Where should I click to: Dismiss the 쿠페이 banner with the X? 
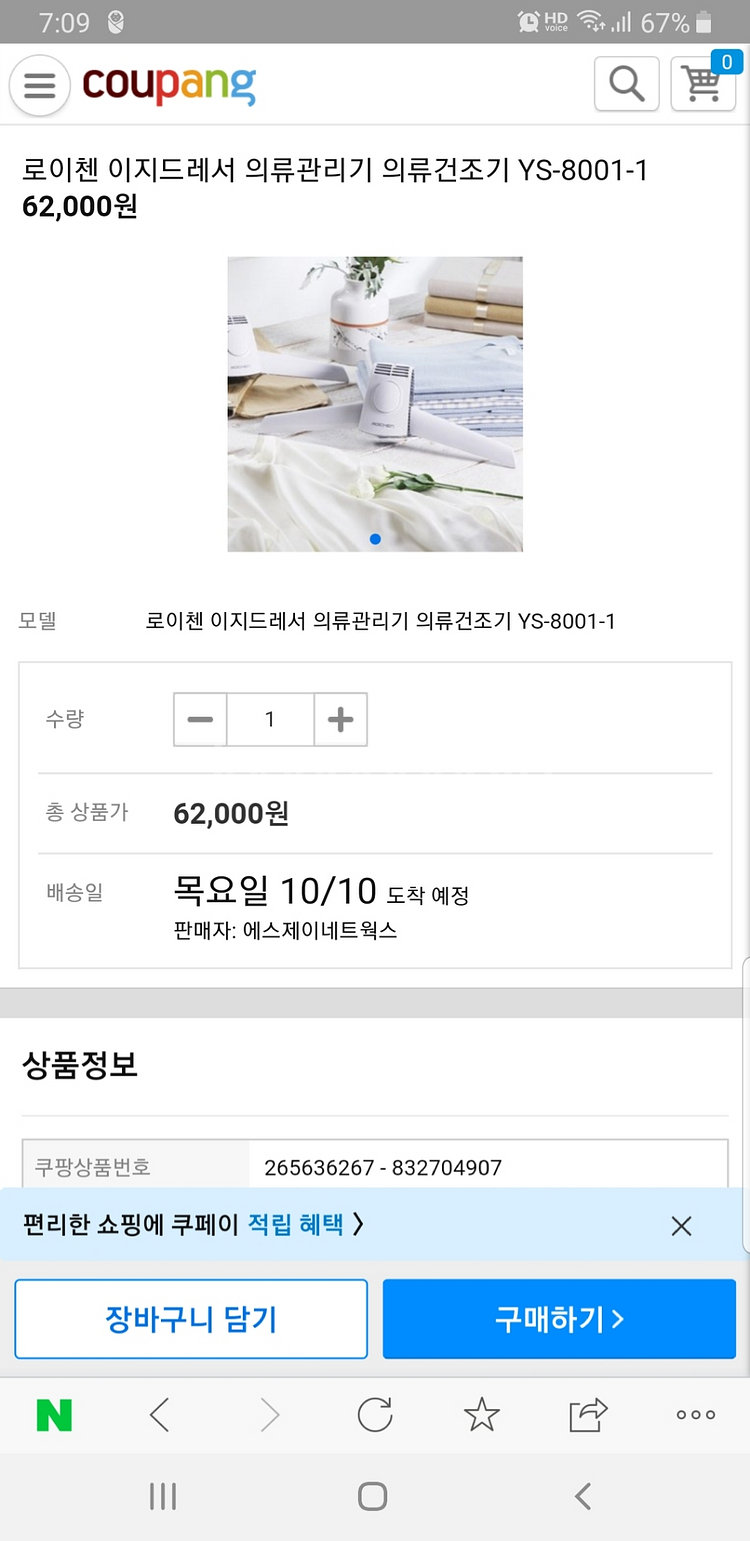(x=682, y=1225)
